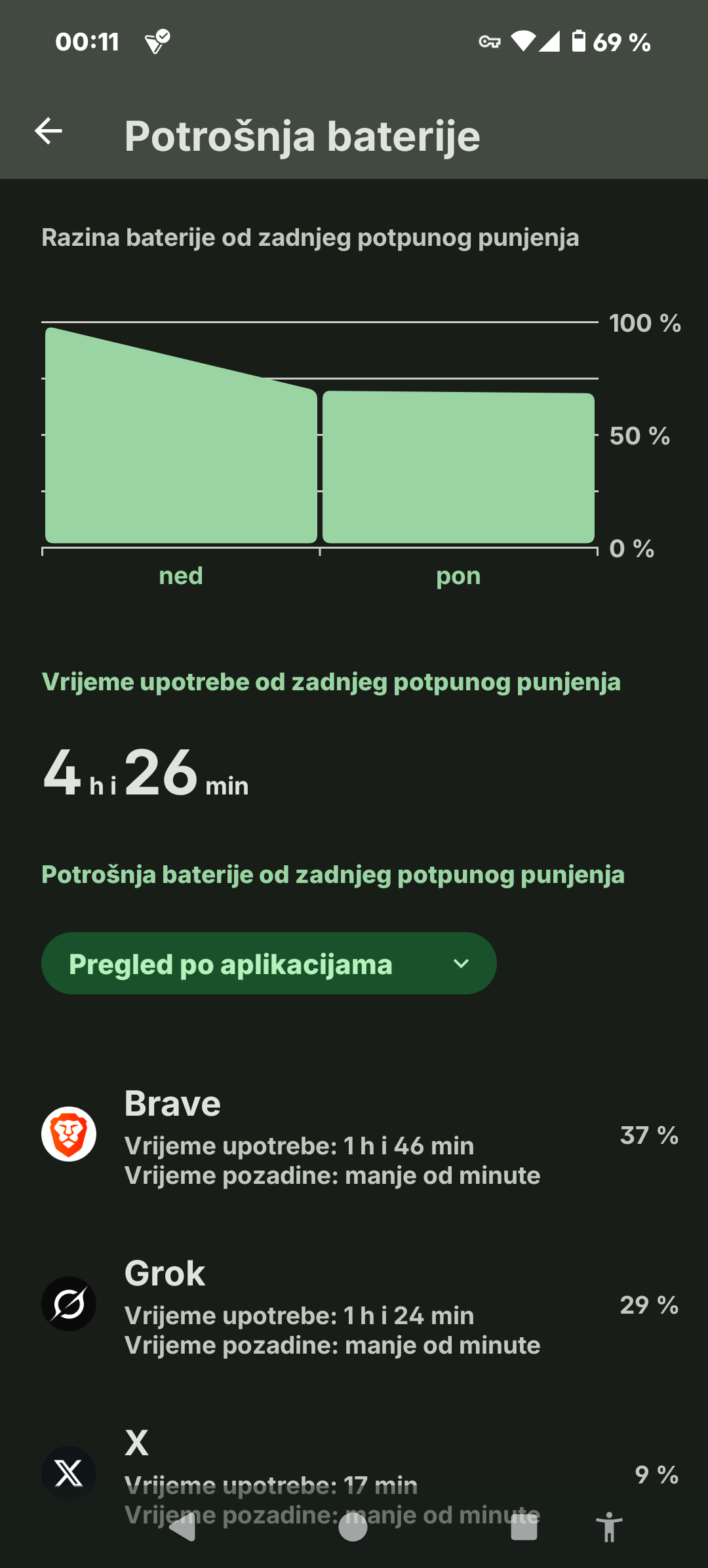The image size is (708, 1568).
Task: Tap the system home button
Action: coord(353,1529)
